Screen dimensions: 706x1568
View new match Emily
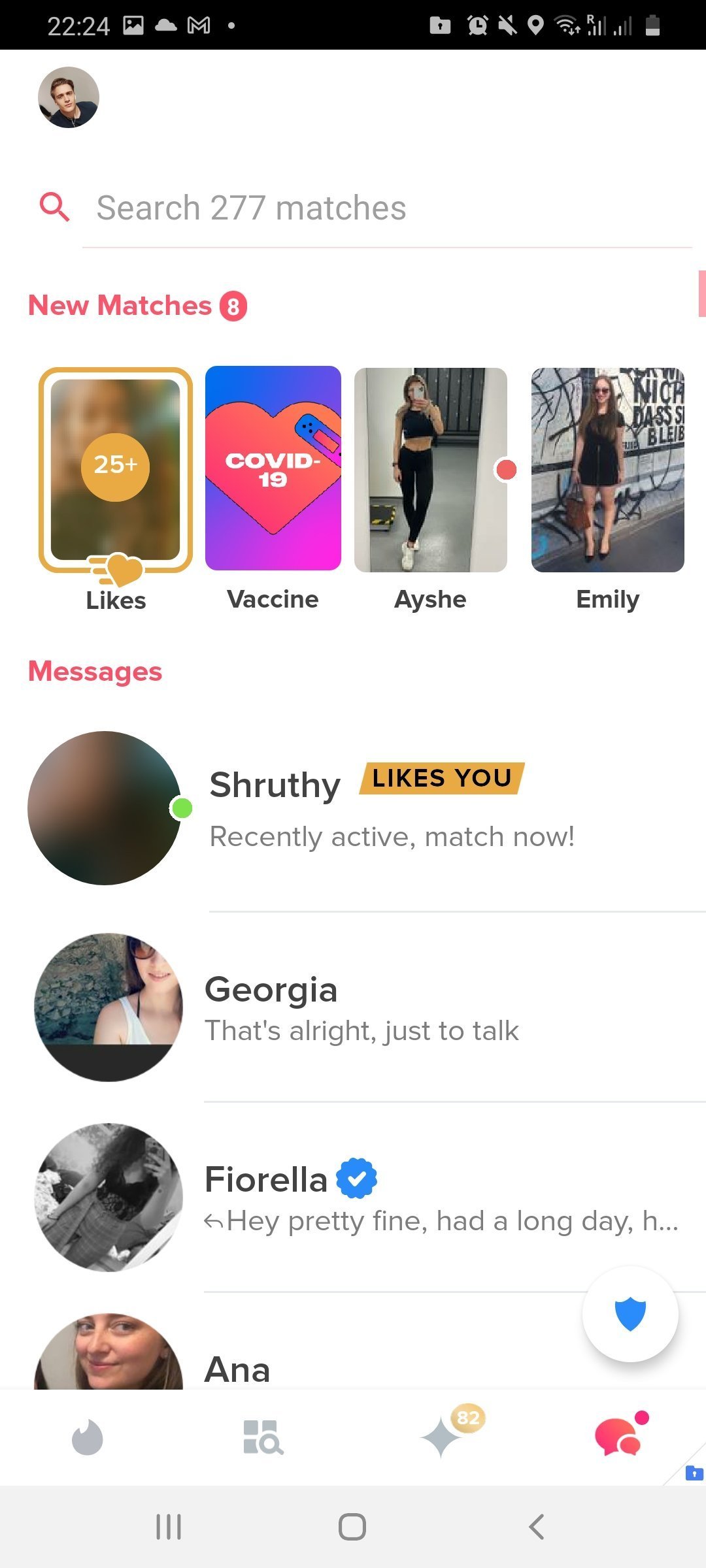click(607, 470)
